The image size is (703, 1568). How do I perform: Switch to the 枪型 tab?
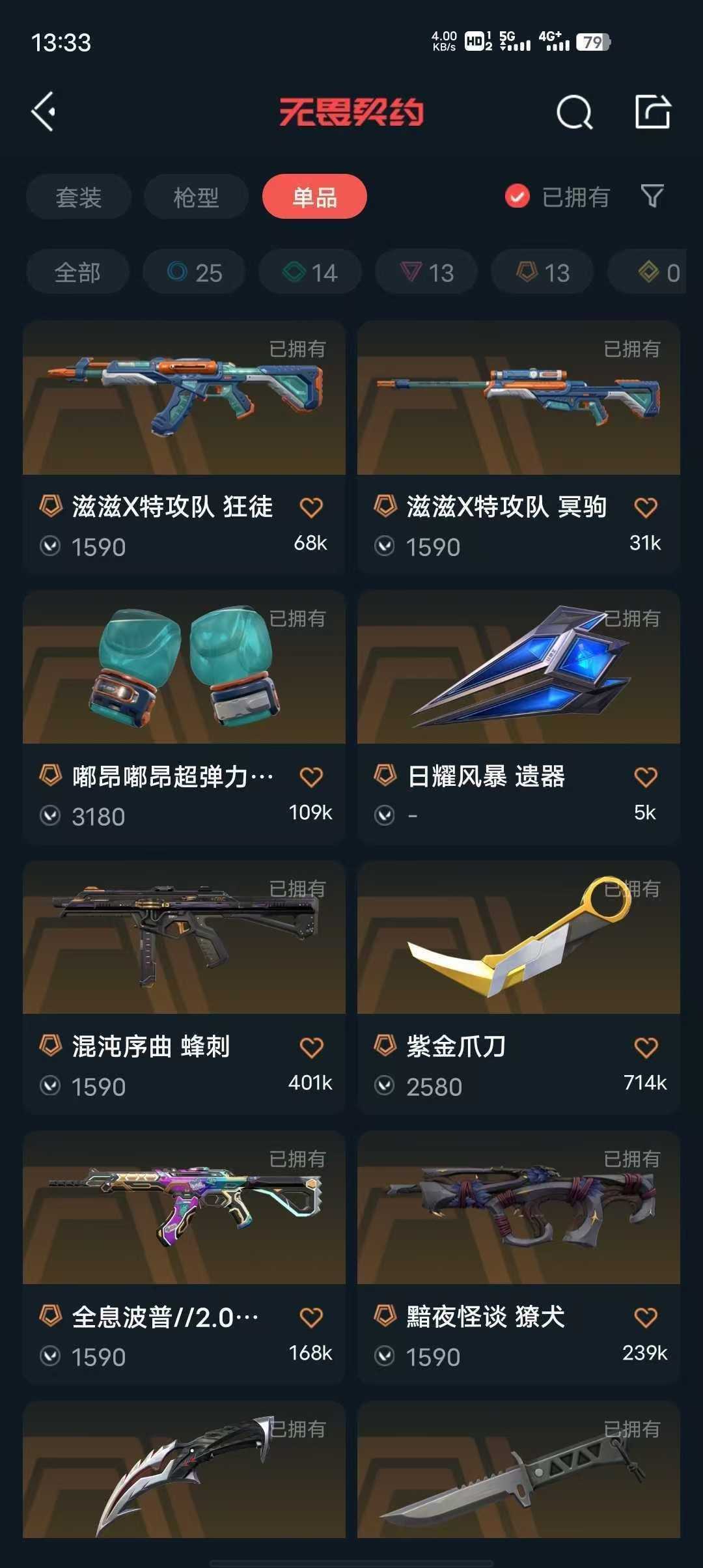click(x=196, y=197)
